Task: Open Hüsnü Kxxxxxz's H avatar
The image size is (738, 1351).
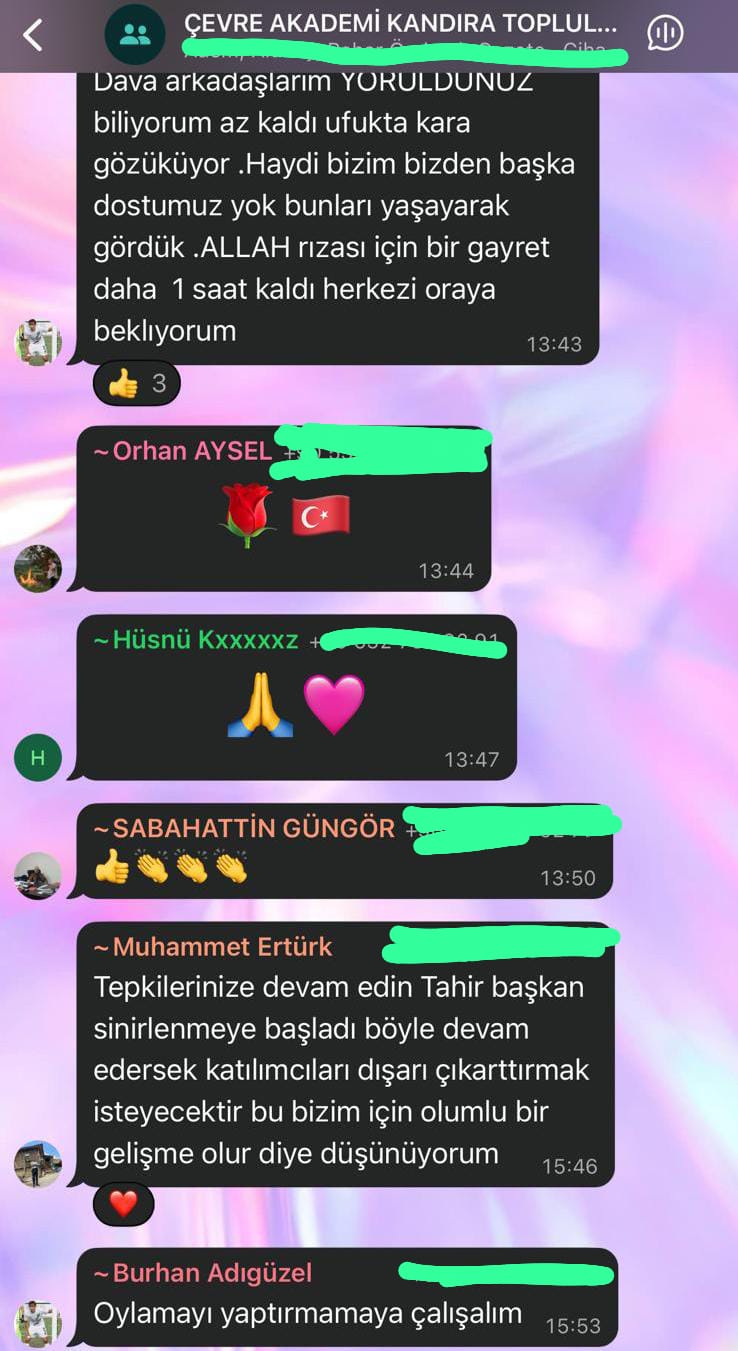Action: click(x=38, y=757)
